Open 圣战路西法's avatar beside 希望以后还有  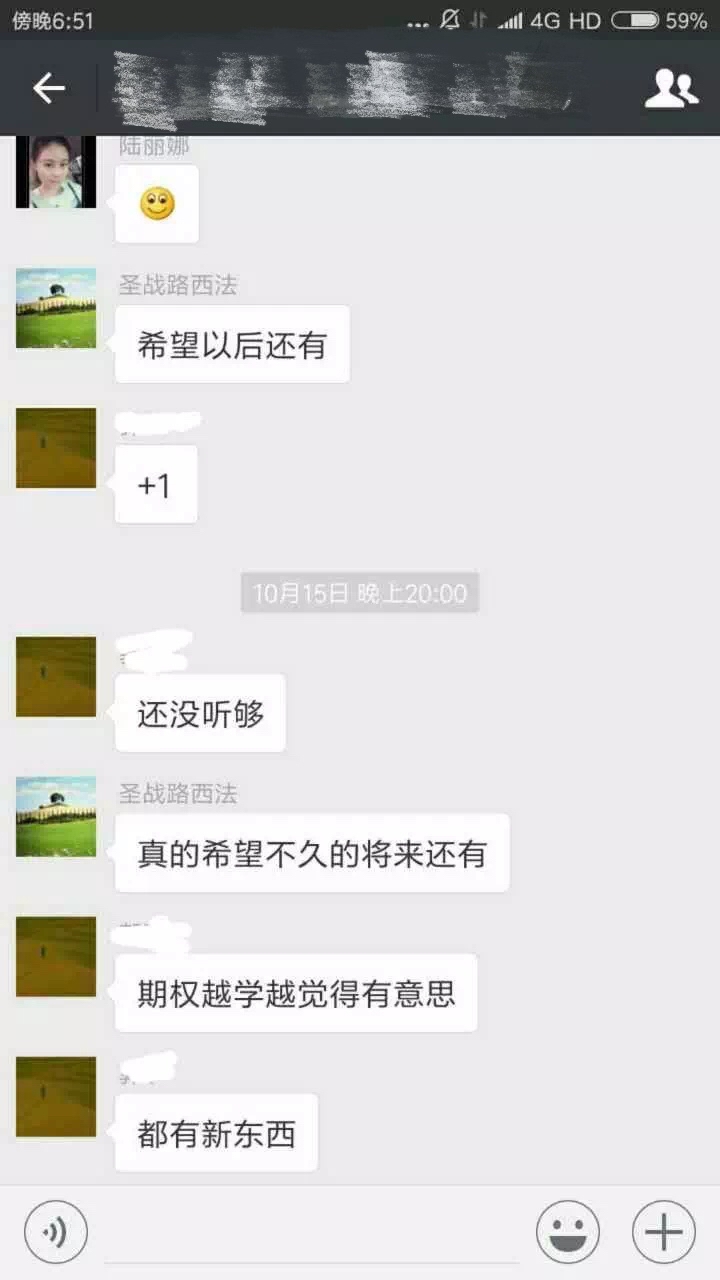56,308
